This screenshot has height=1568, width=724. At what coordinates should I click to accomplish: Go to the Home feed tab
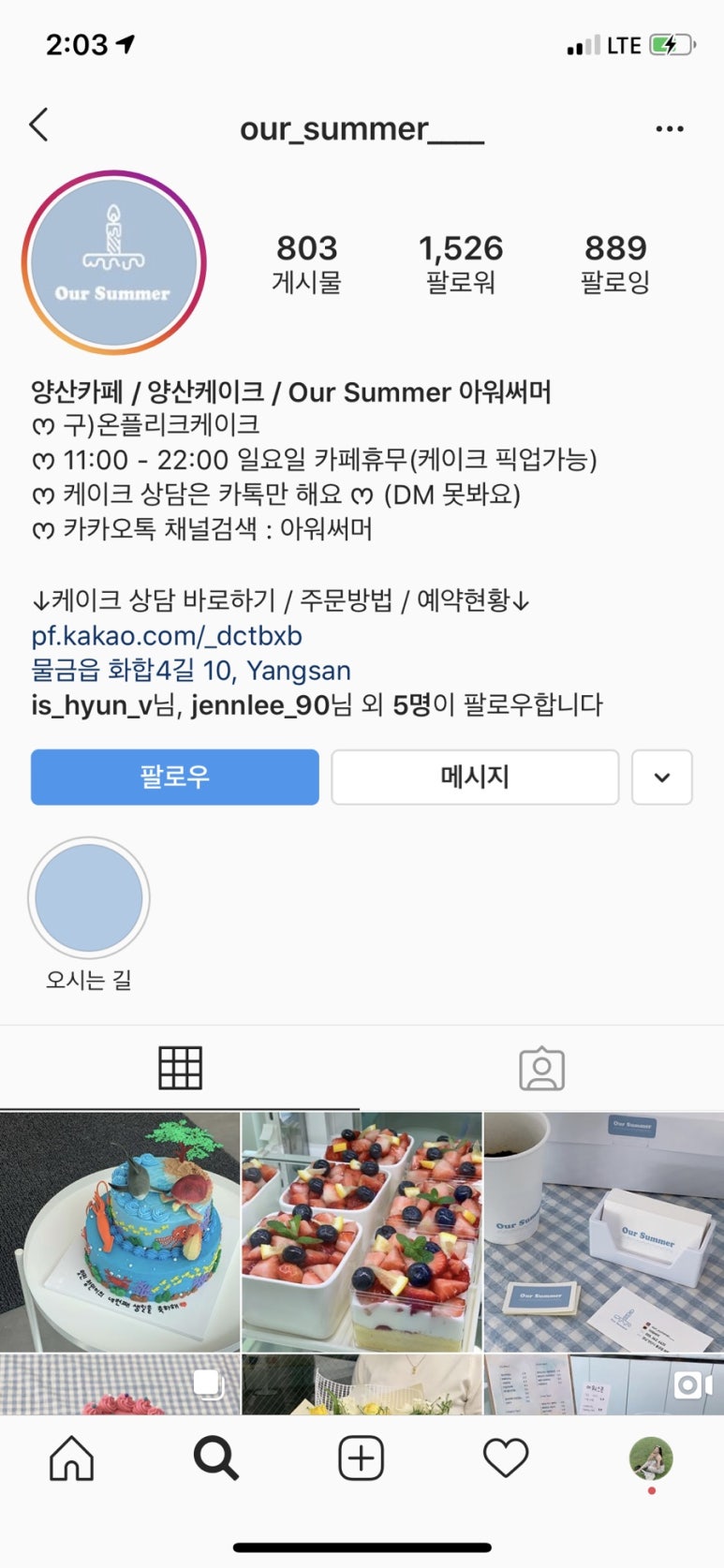point(72,1458)
